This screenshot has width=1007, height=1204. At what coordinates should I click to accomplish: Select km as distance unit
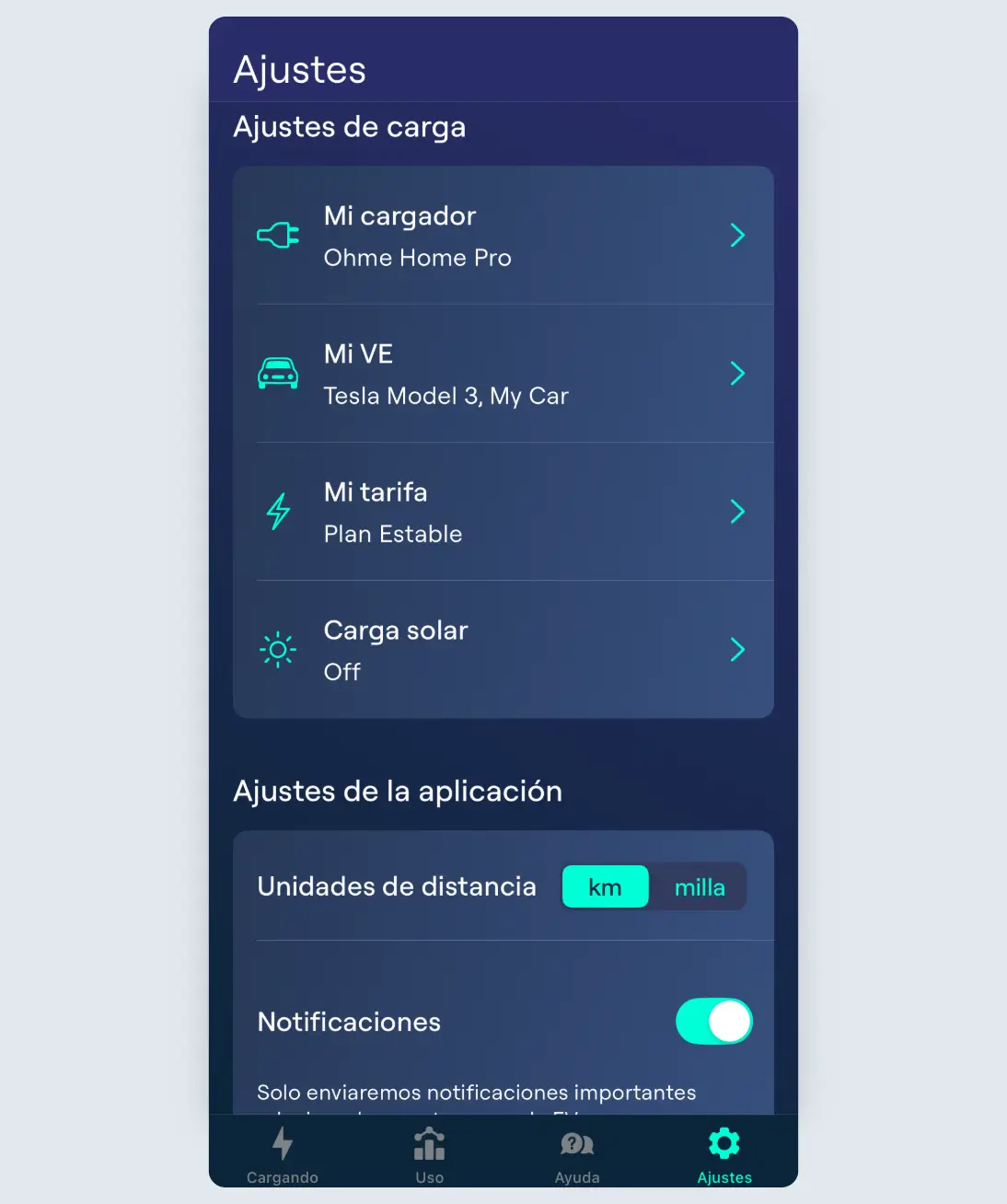tap(605, 887)
